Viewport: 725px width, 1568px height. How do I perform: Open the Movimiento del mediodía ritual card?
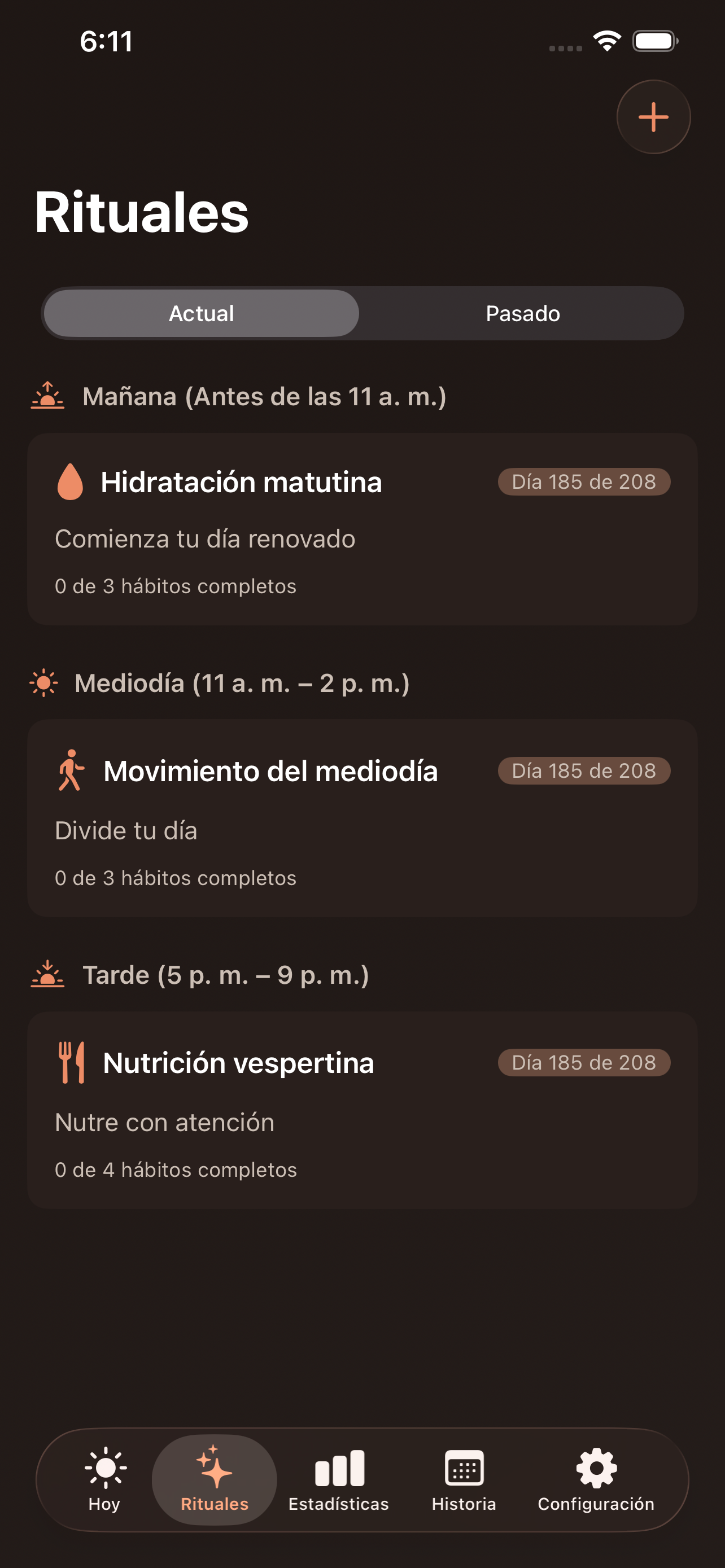(x=362, y=817)
